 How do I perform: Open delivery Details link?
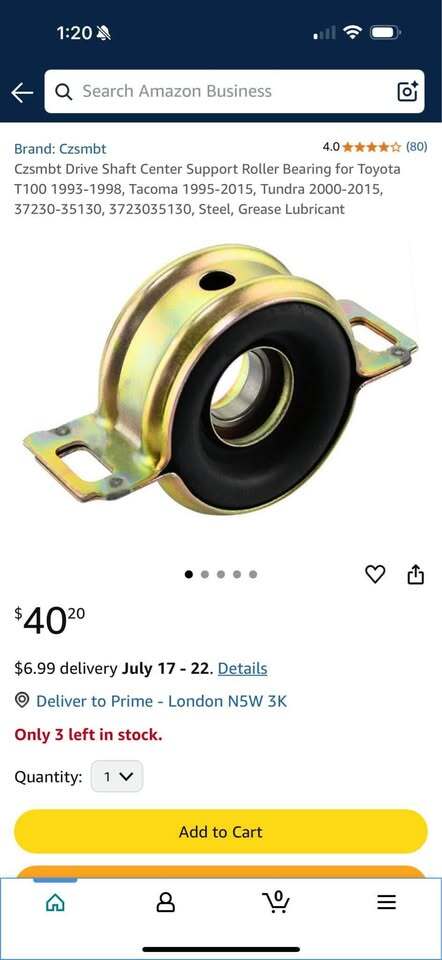point(242,669)
